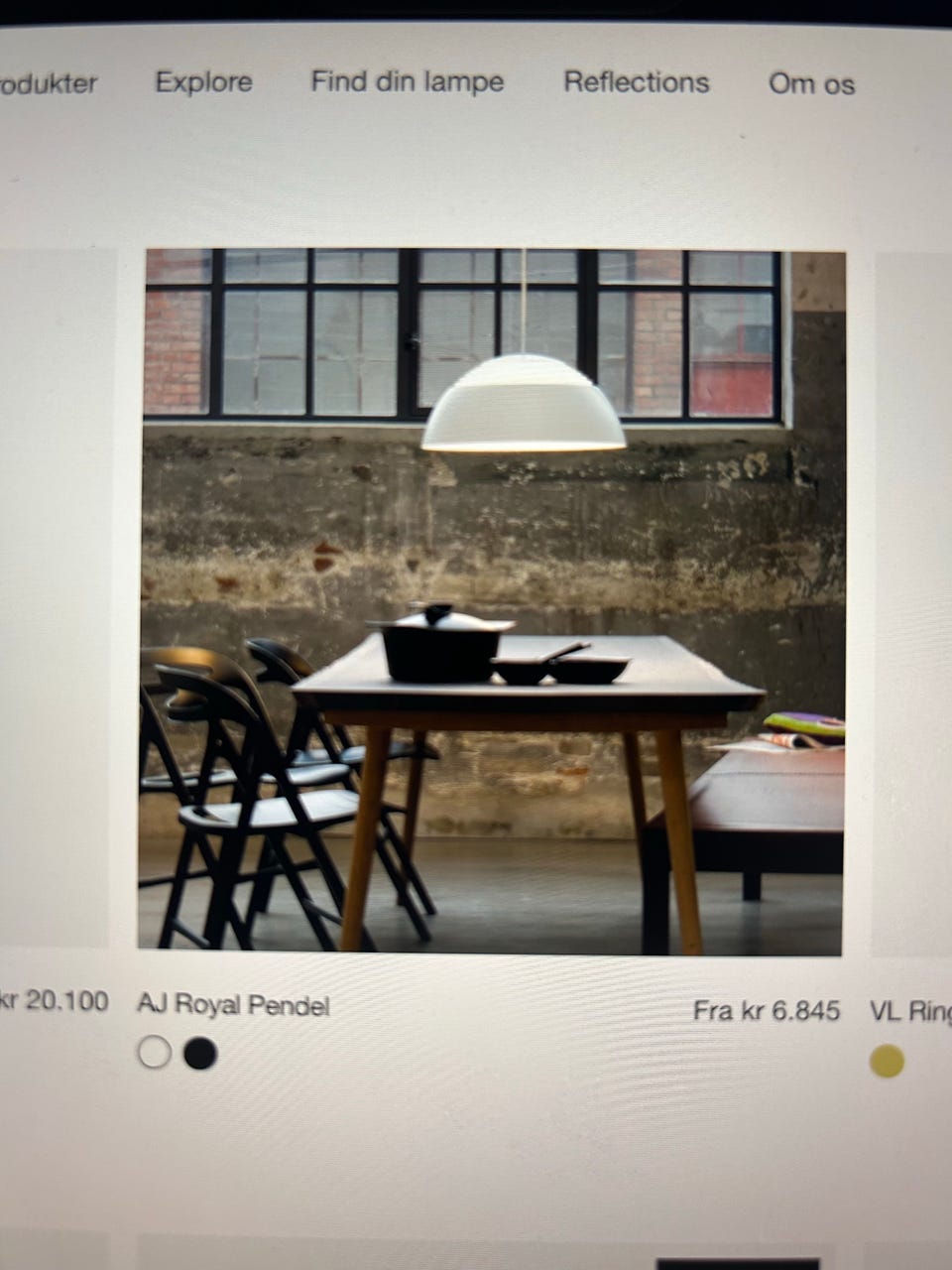Open the Reflections page

[x=638, y=83]
